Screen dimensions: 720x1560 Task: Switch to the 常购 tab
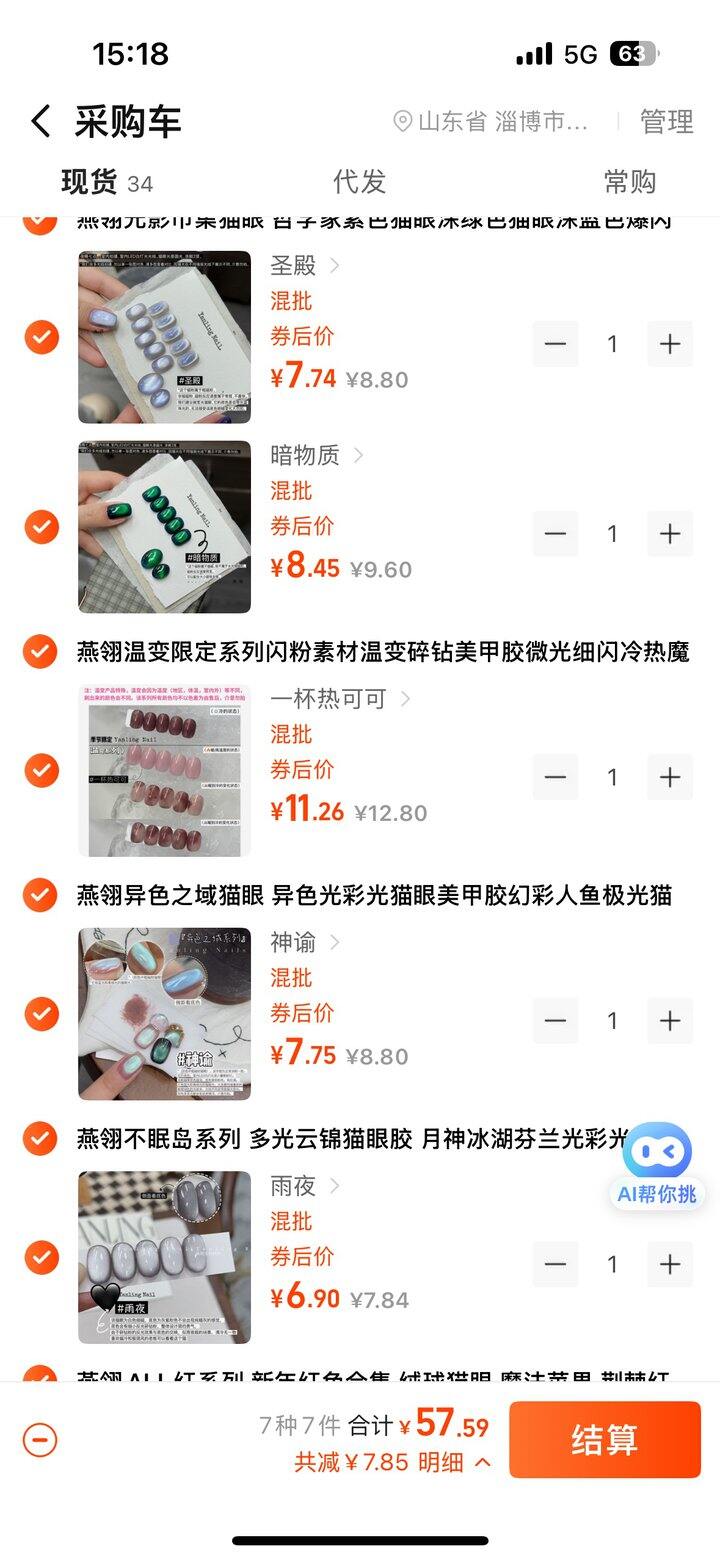(x=630, y=181)
